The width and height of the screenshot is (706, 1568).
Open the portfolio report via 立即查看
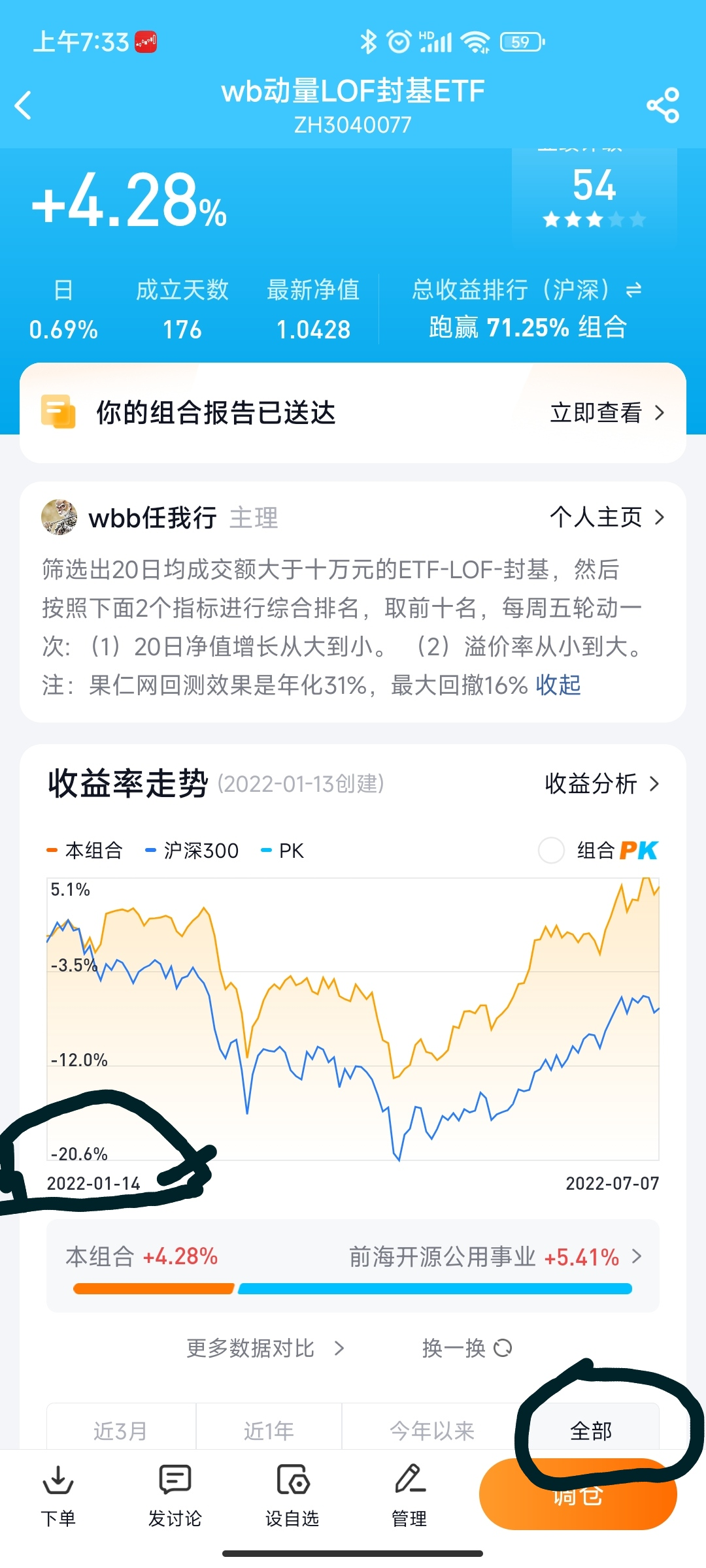click(607, 413)
